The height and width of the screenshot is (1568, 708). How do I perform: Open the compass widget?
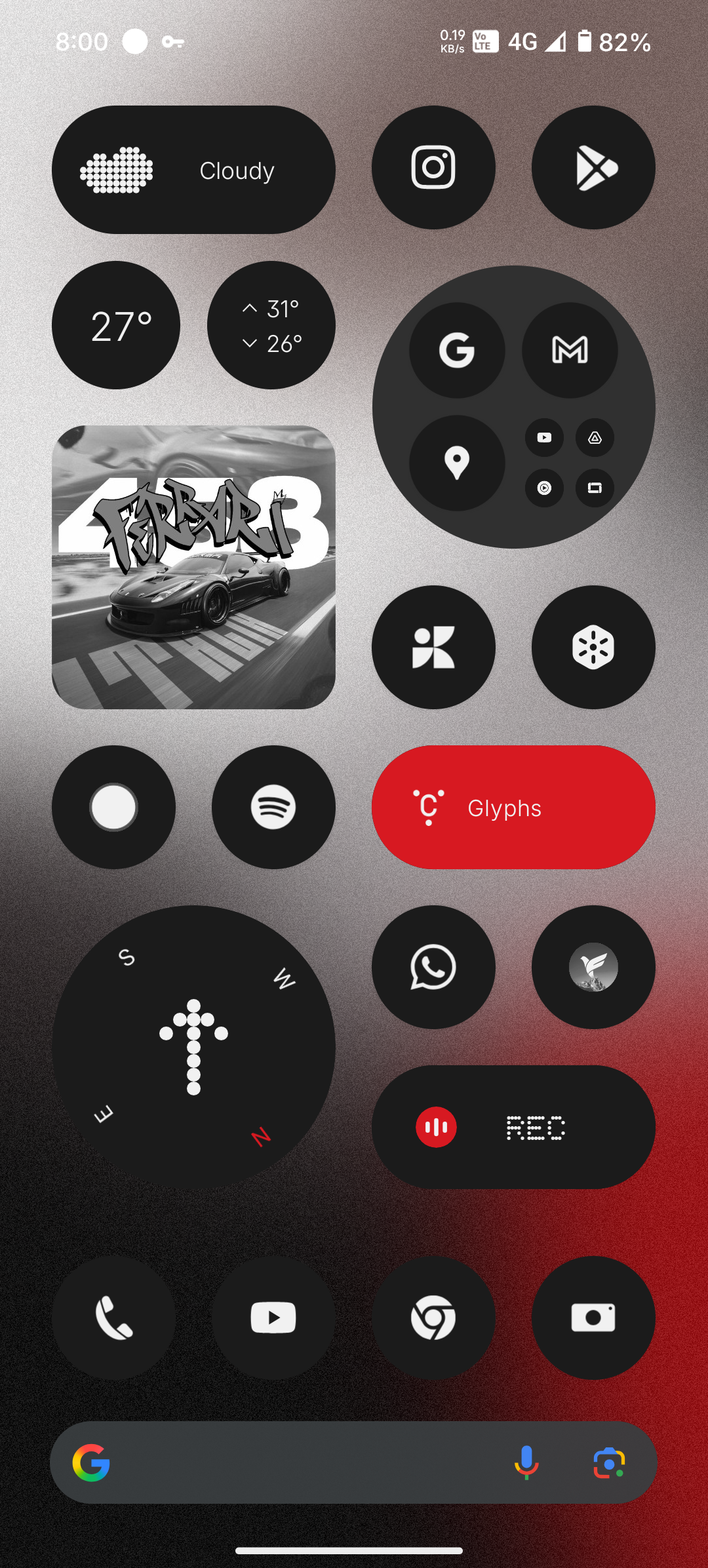click(193, 1047)
